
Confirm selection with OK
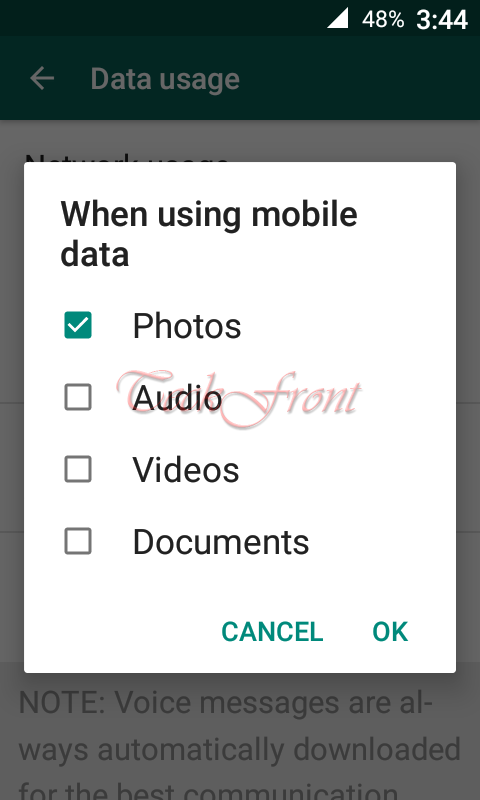pyautogui.click(x=390, y=632)
